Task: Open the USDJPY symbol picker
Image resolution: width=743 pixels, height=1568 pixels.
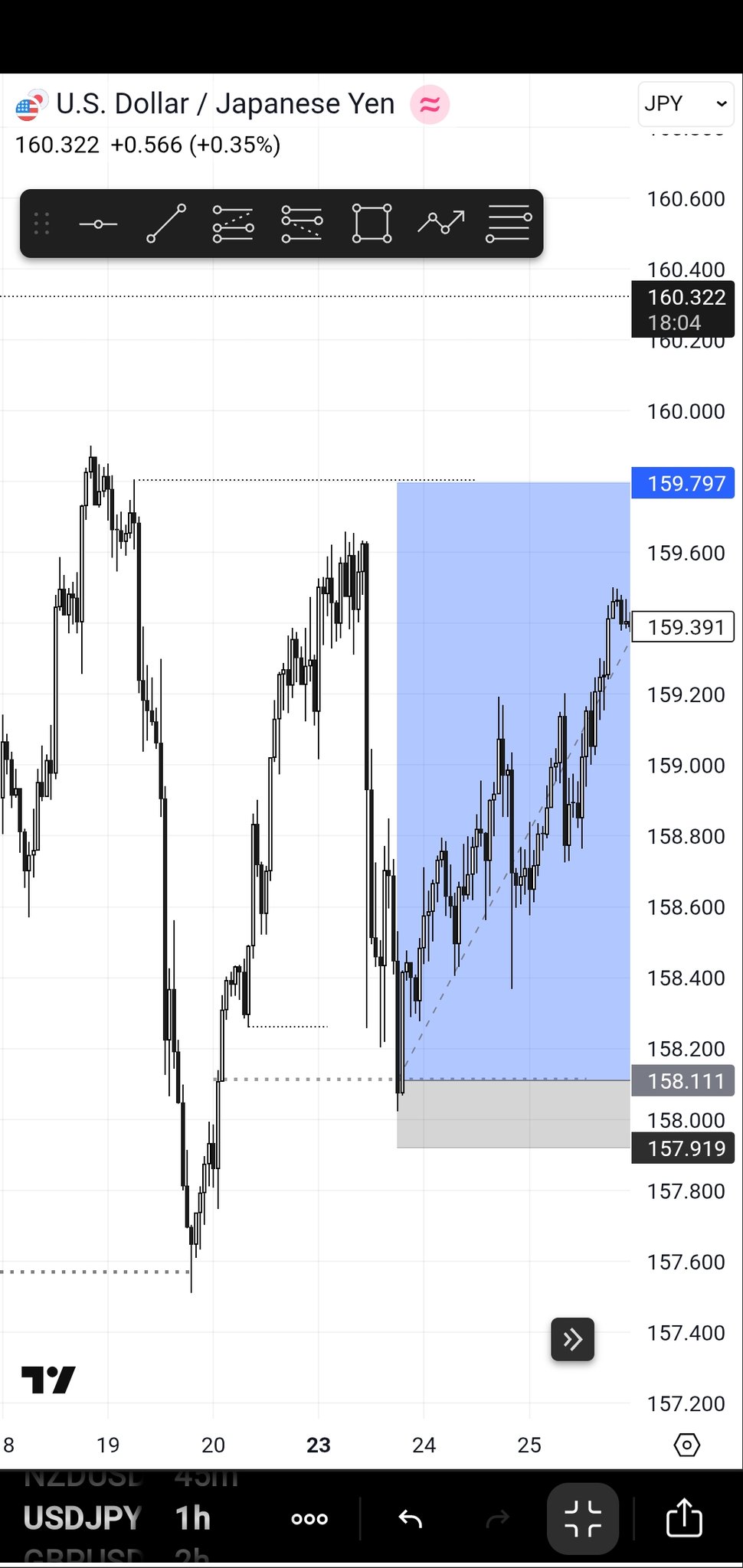Action: 83,1519
